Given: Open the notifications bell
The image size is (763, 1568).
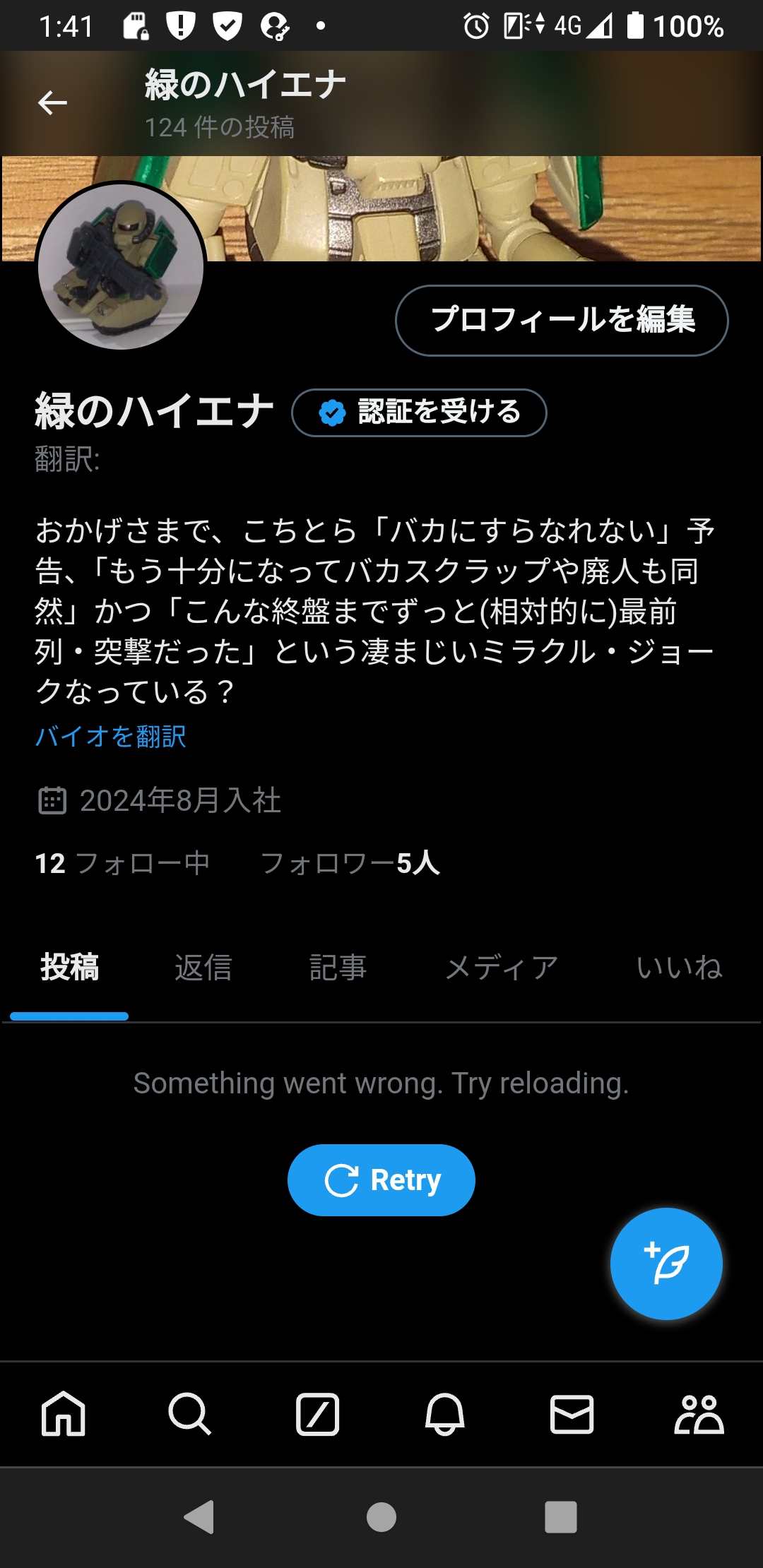Looking at the screenshot, I should (x=444, y=1414).
